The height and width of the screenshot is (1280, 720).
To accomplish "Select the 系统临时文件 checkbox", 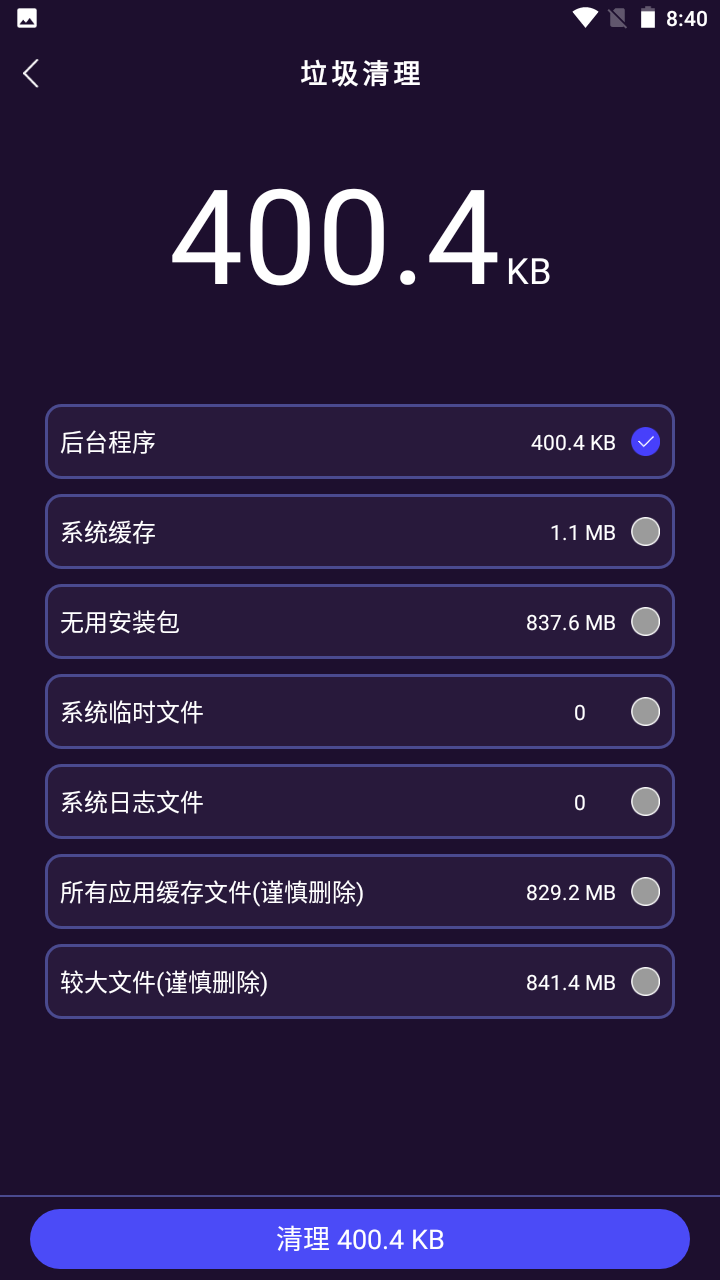I will coord(646,711).
